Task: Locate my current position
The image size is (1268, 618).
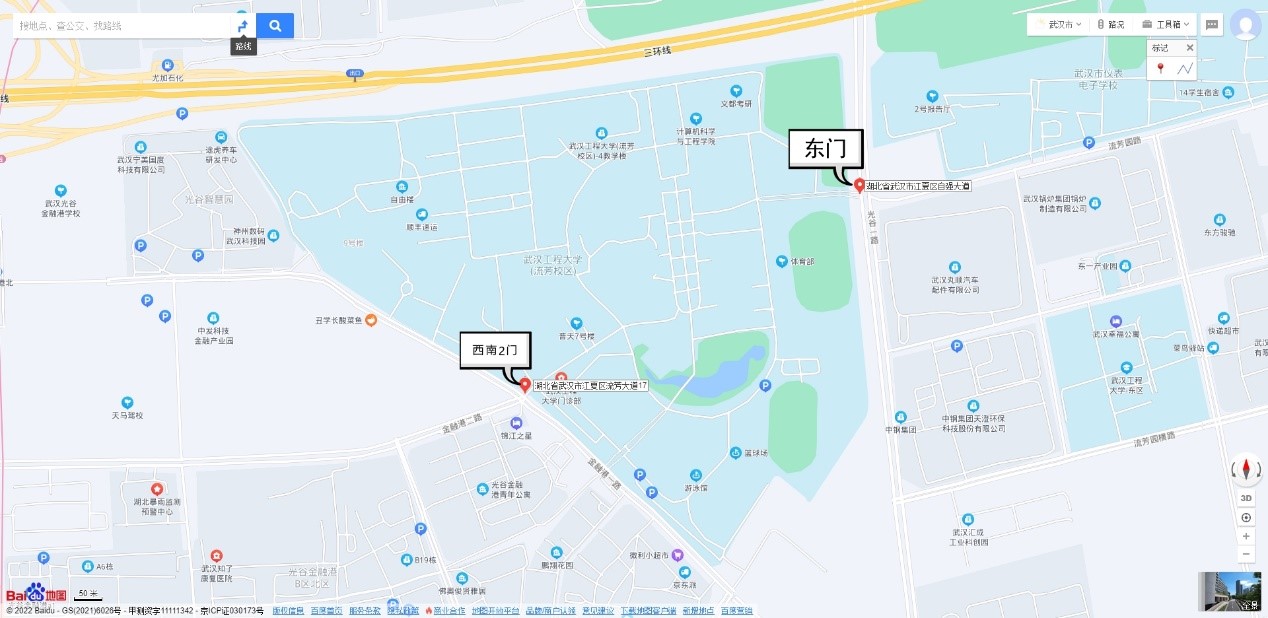Action: (1246, 517)
